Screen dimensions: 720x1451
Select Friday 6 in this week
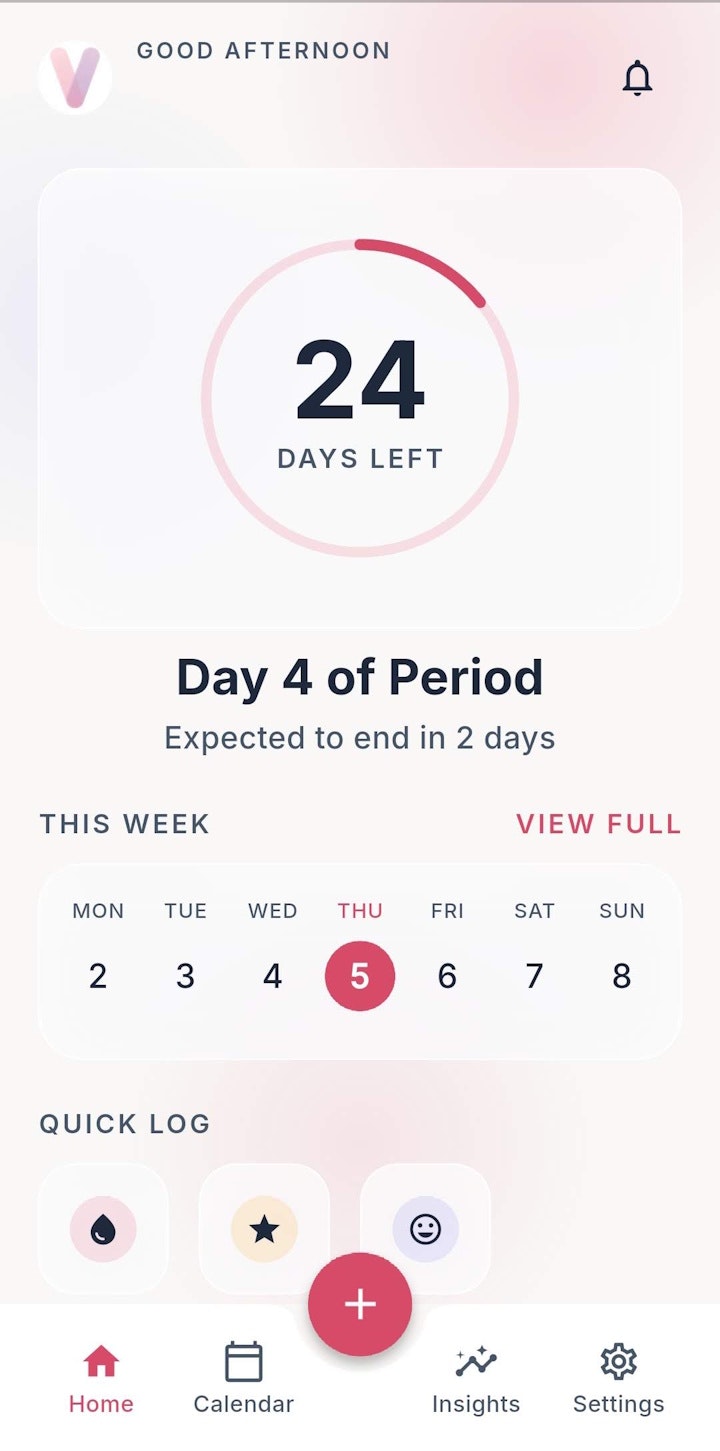click(x=447, y=975)
